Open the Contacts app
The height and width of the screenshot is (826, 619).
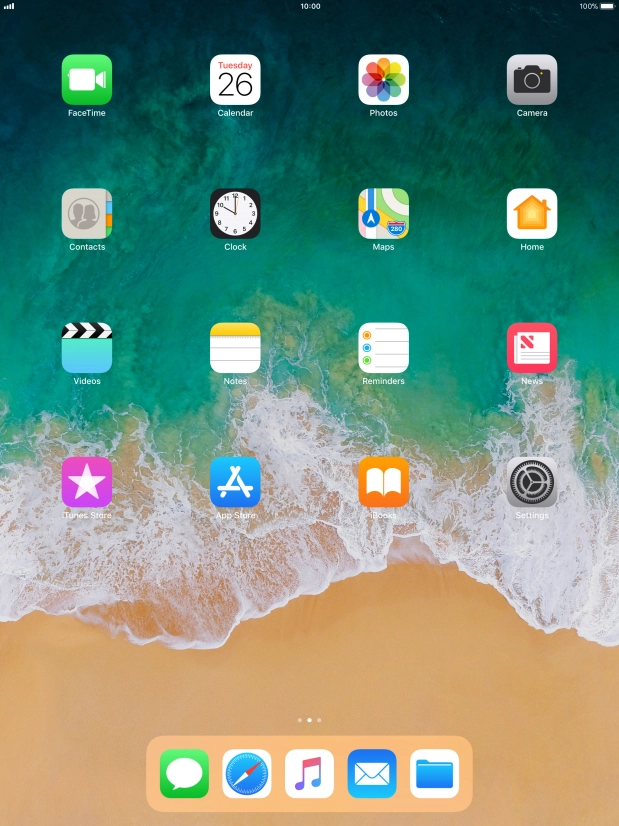pos(87,214)
